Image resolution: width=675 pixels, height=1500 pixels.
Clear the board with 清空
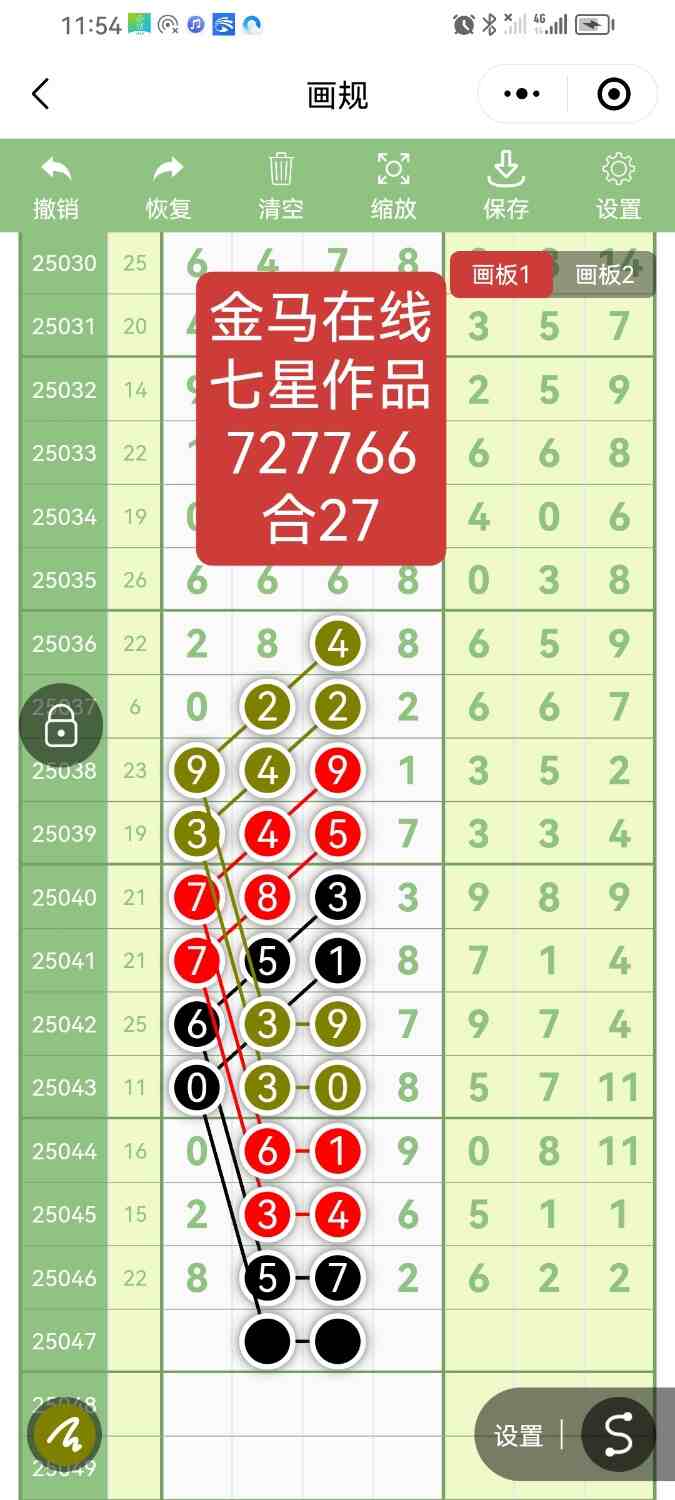[281, 186]
